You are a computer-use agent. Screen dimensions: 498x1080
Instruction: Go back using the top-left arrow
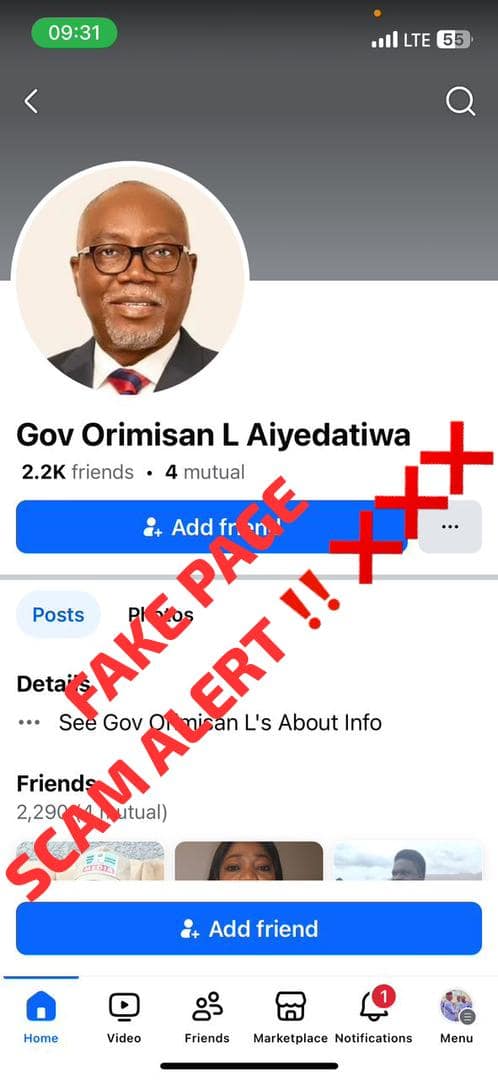pos(31,102)
